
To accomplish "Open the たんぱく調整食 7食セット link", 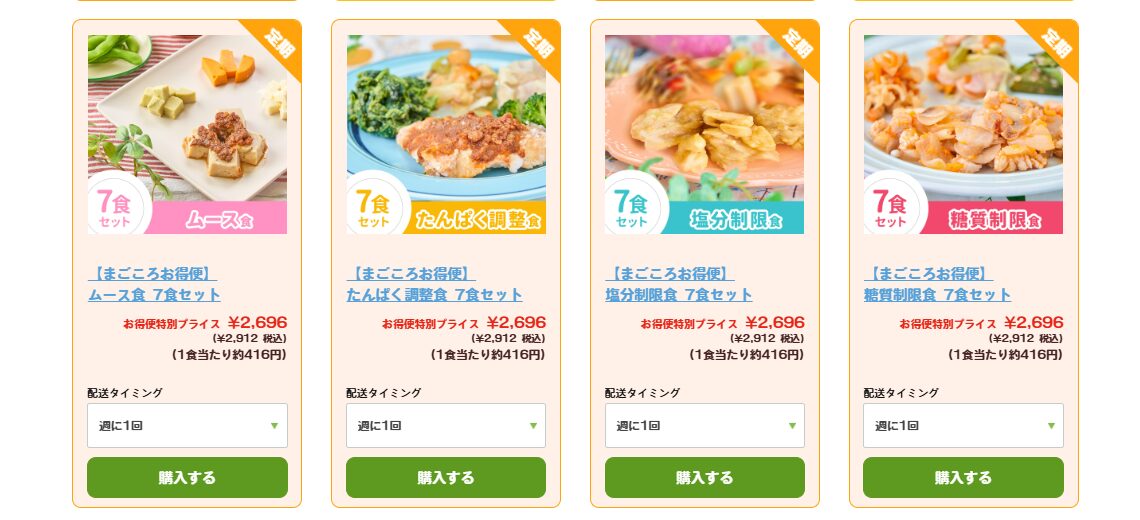I will pos(434,294).
